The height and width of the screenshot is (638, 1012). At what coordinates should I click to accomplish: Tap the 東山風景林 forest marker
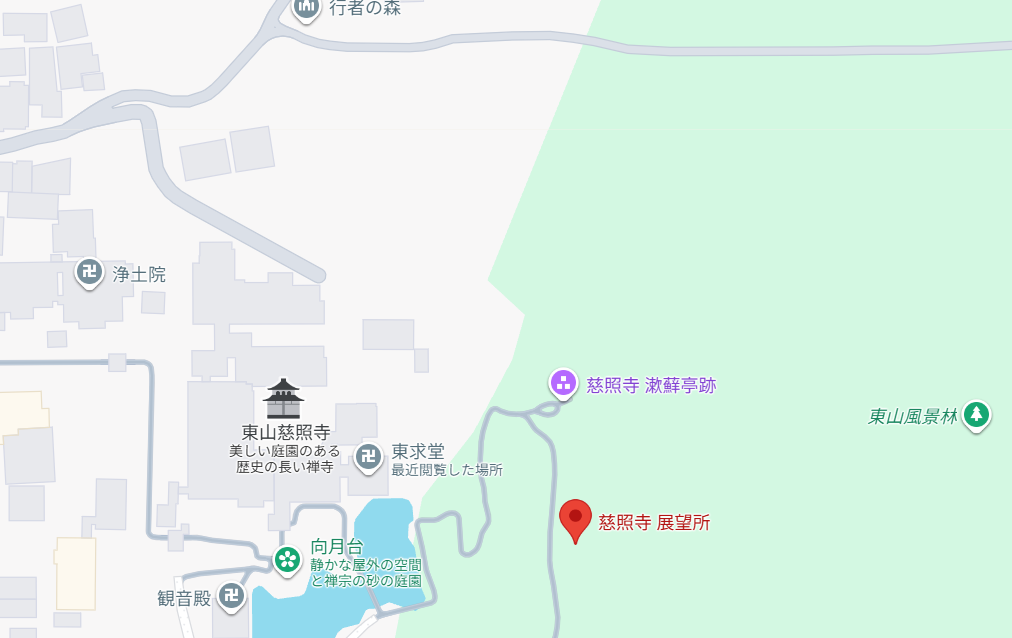click(x=976, y=414)
